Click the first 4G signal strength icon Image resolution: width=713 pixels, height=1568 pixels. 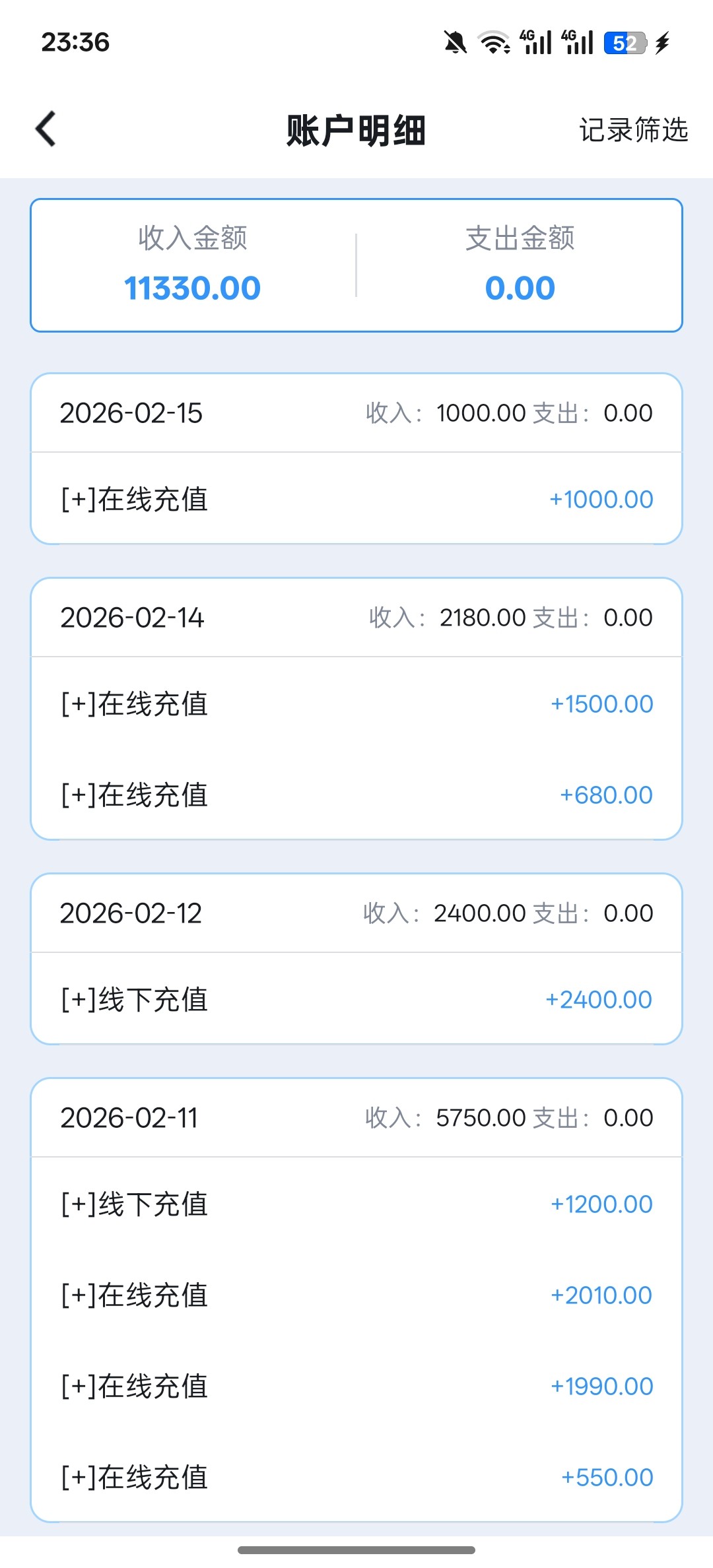pyautogui.click(x=535, y=42)
